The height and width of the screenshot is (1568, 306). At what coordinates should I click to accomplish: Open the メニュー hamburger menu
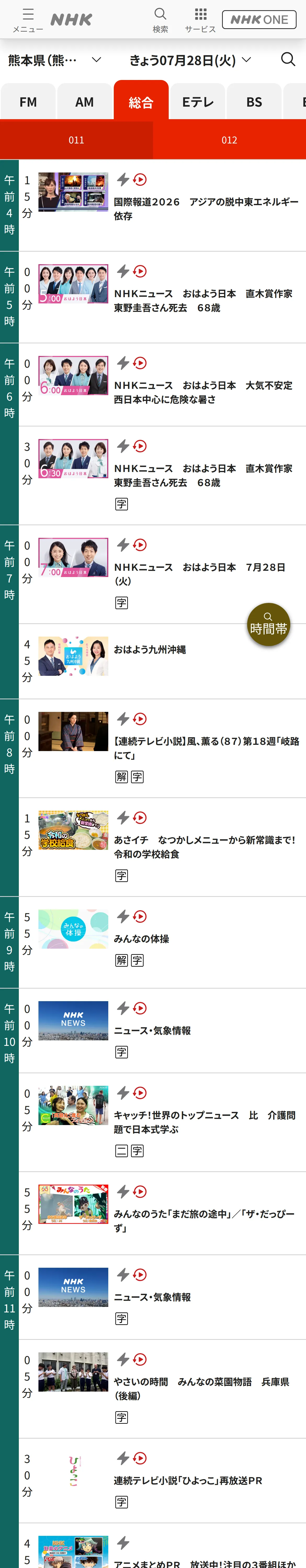pyautogui.click(x=28, y=20)
